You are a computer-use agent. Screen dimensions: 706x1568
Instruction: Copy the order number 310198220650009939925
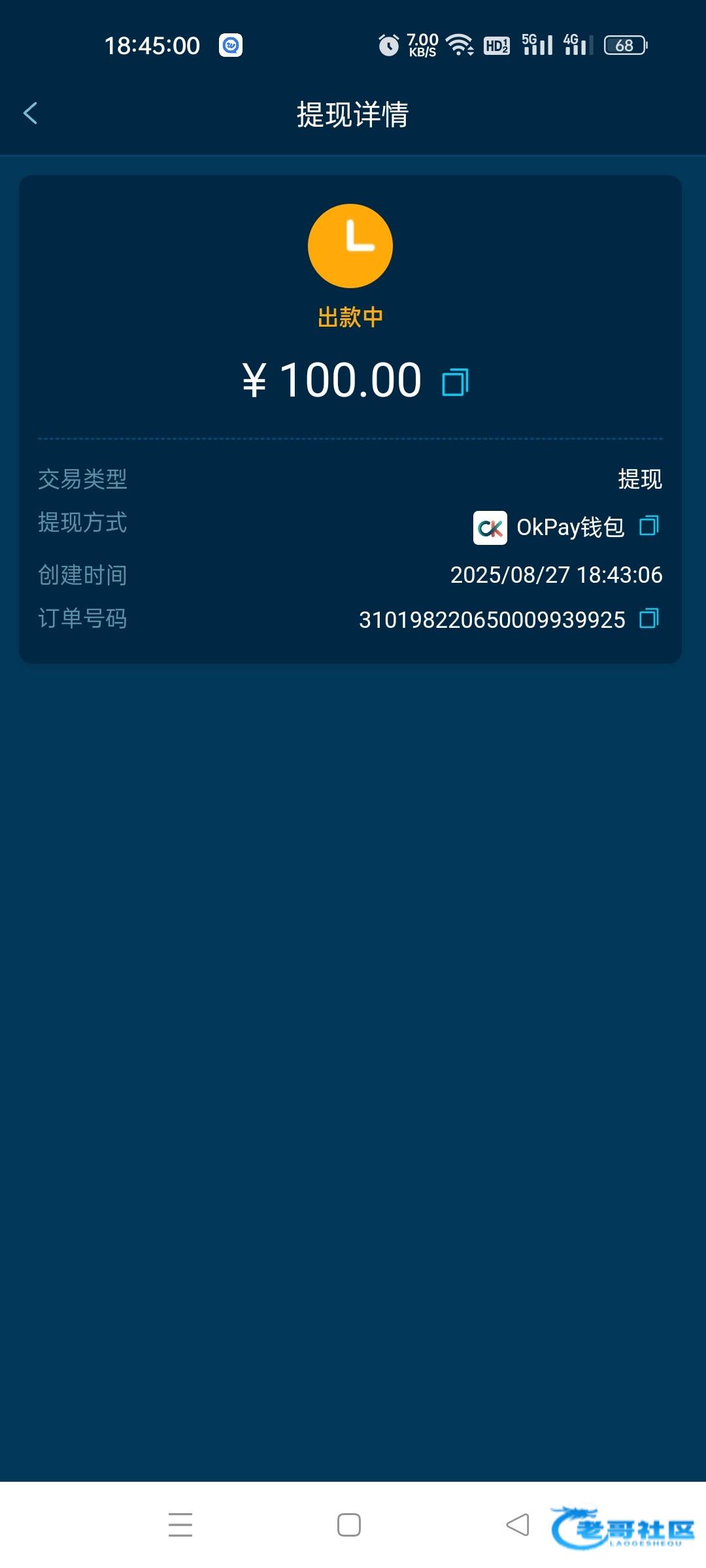pyautogui.click(x=648, y=618)
